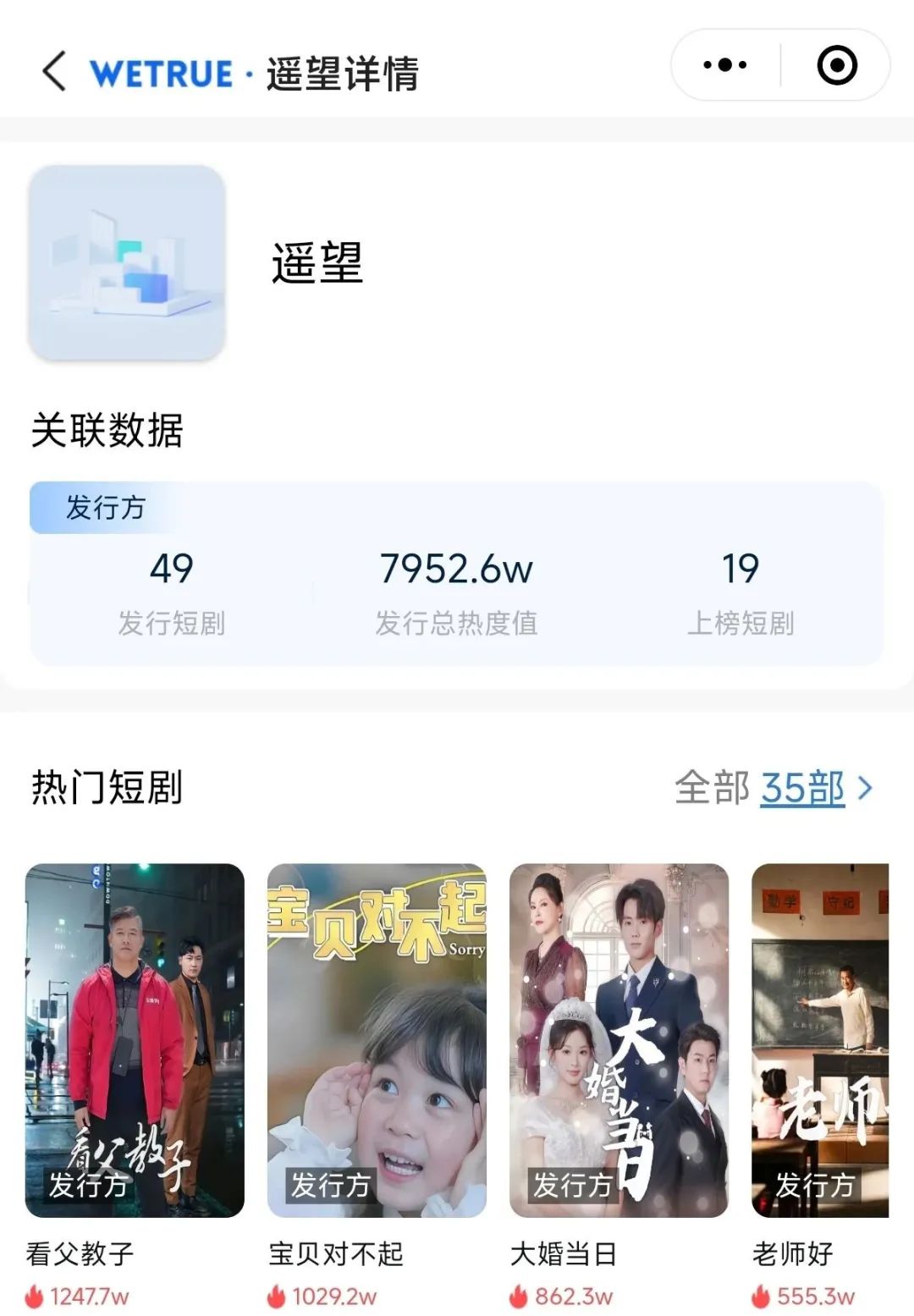
Task: Open the short drama 看父教子
Action: pyautogui.click(x=135, y=1040)
